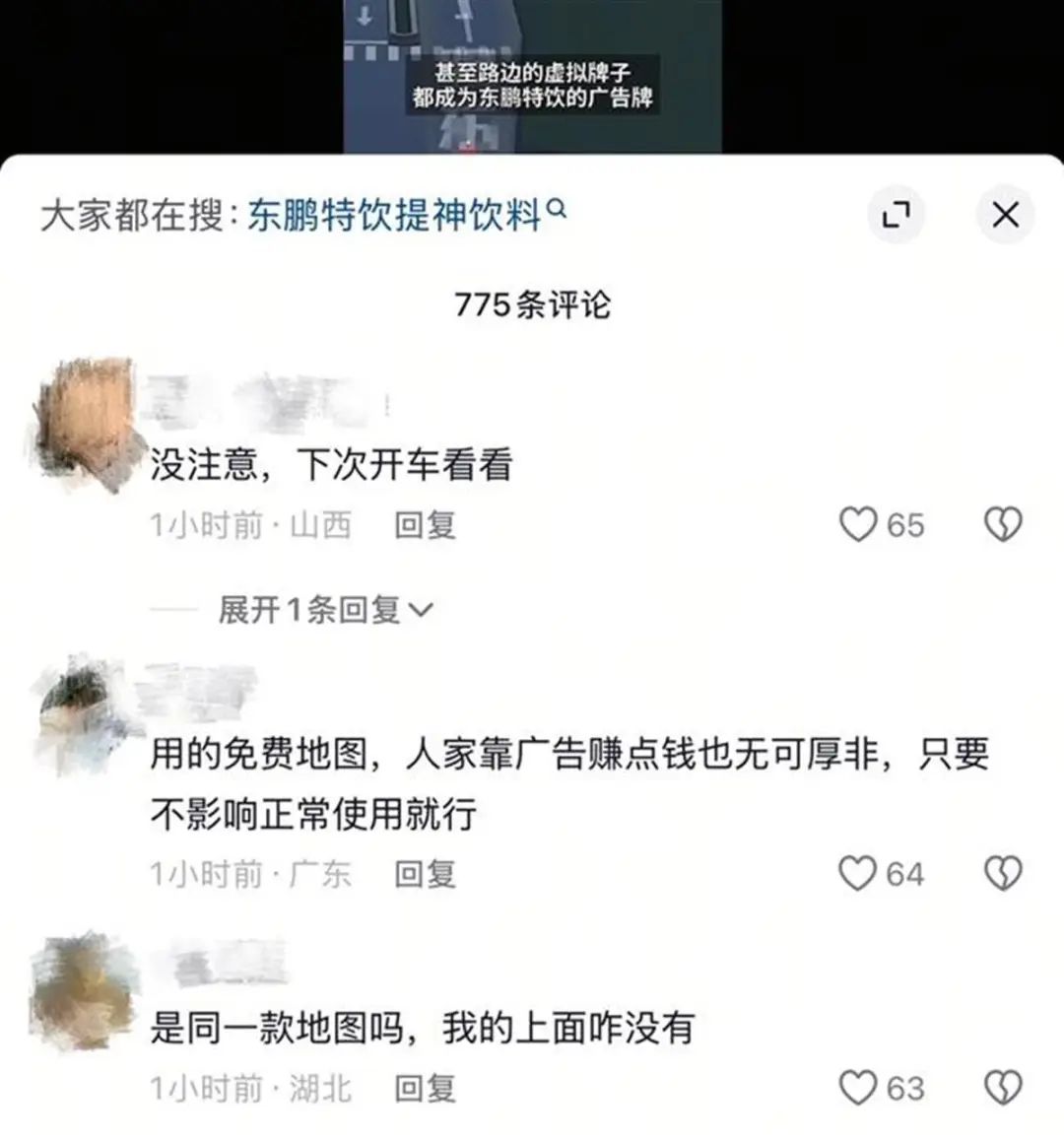Close the comments panel
This screenshot has width=1064, height=1140.
pos(1005,214)
